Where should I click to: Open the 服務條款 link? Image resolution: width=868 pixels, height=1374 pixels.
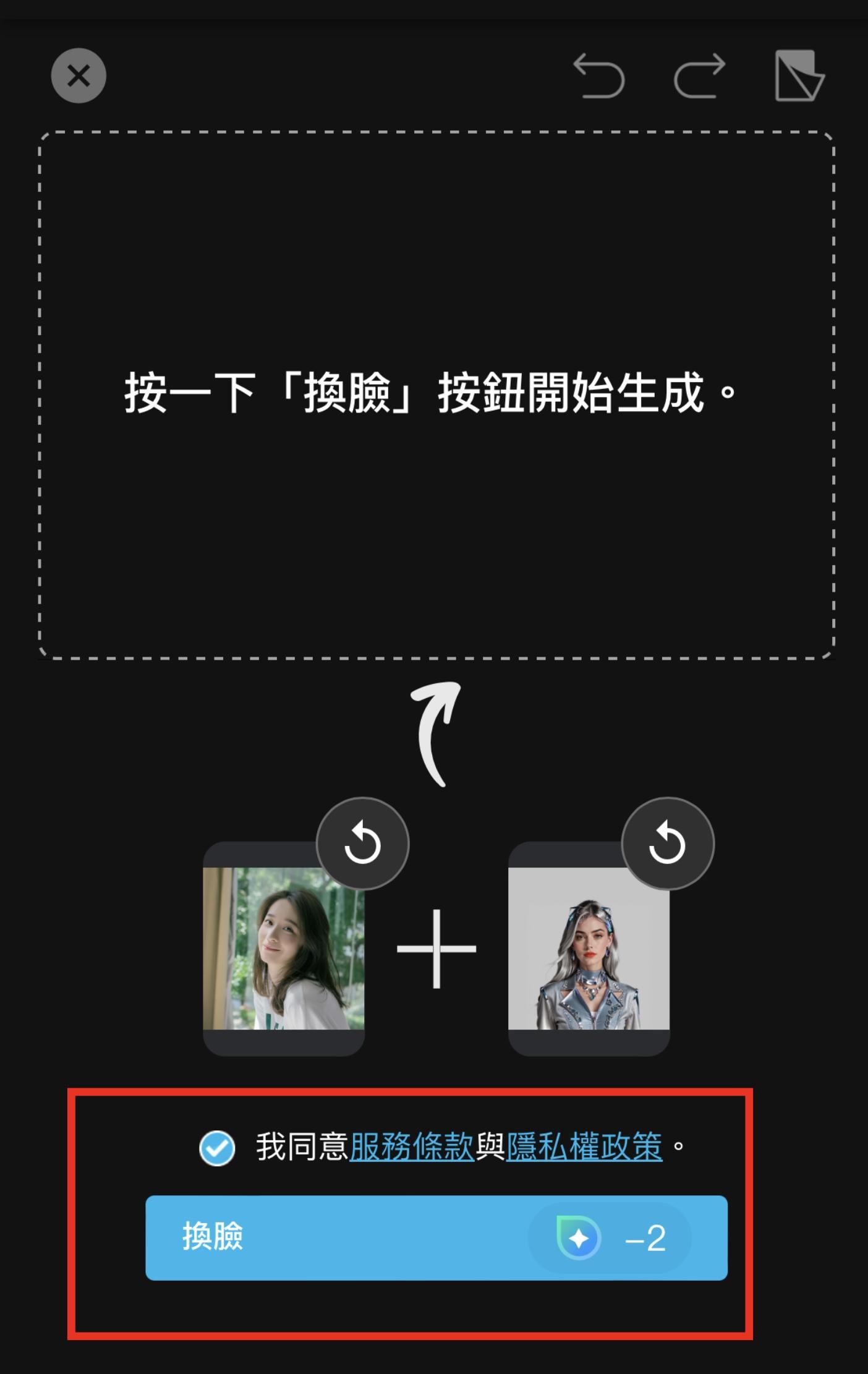(x=412, y=1147)
